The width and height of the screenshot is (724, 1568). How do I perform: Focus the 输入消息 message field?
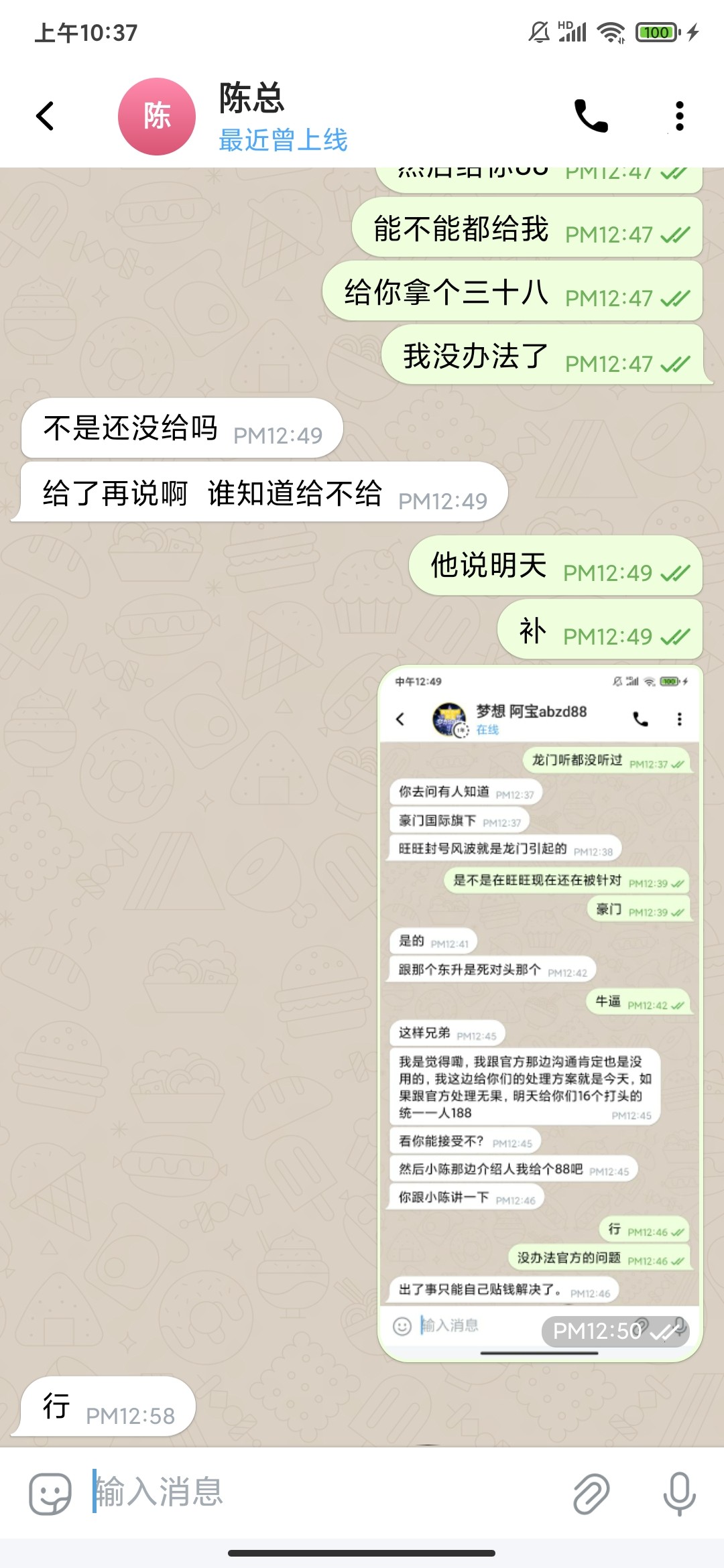(x=322, y=1492)
